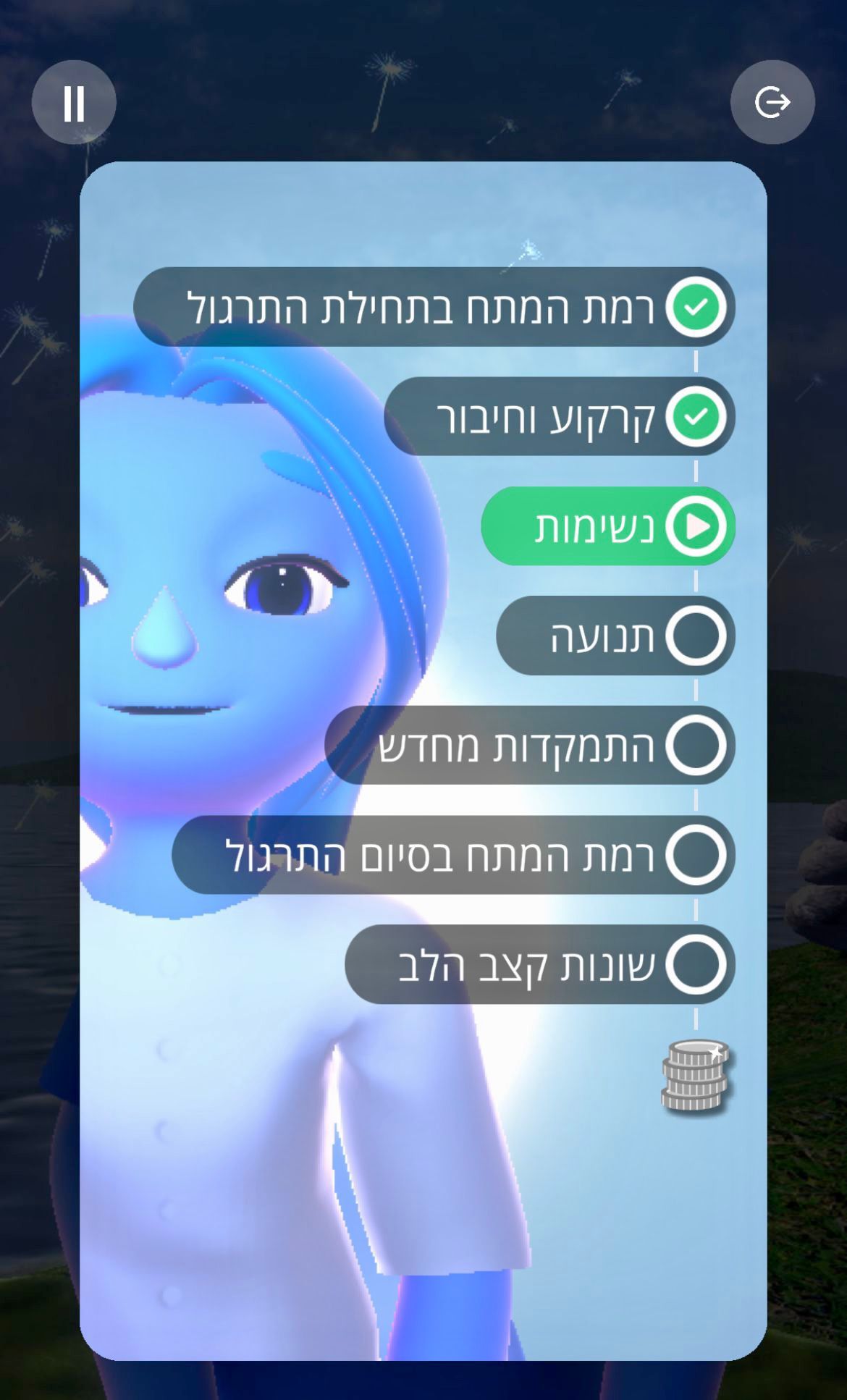Open the step שונות קצב הלב
The width and height of the screenshot is (847, 1400).
pos(539,964)
